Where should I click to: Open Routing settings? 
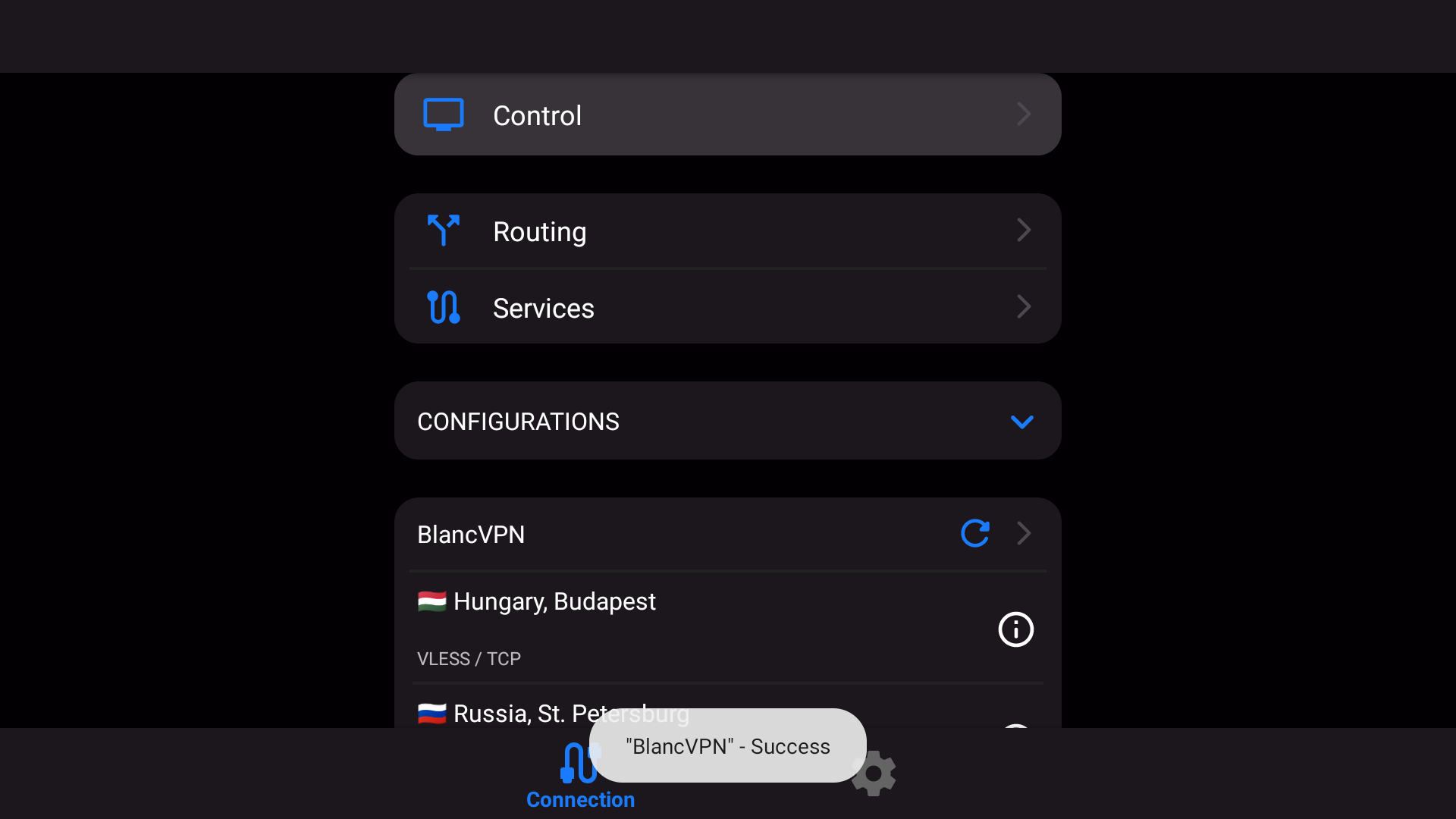click(x=726, y=231)
